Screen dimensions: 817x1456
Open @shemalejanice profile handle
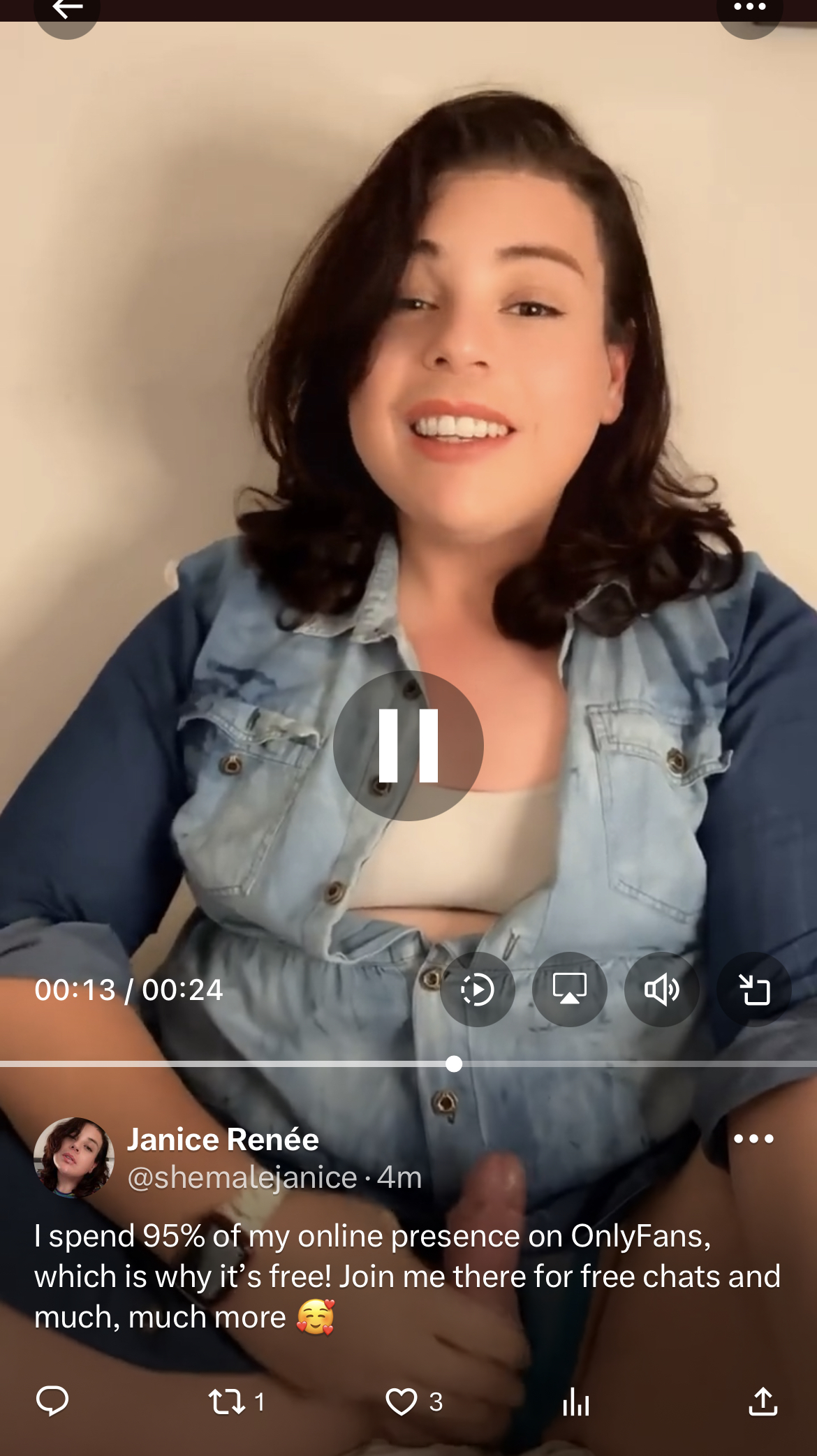242,1177
